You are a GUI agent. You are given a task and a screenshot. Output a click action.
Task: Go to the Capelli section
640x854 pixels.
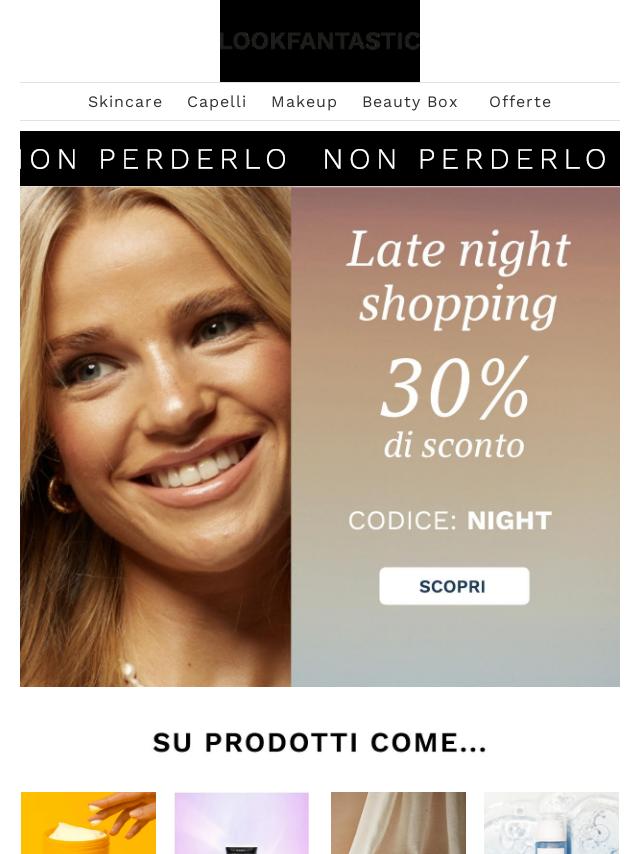[216, 102]
